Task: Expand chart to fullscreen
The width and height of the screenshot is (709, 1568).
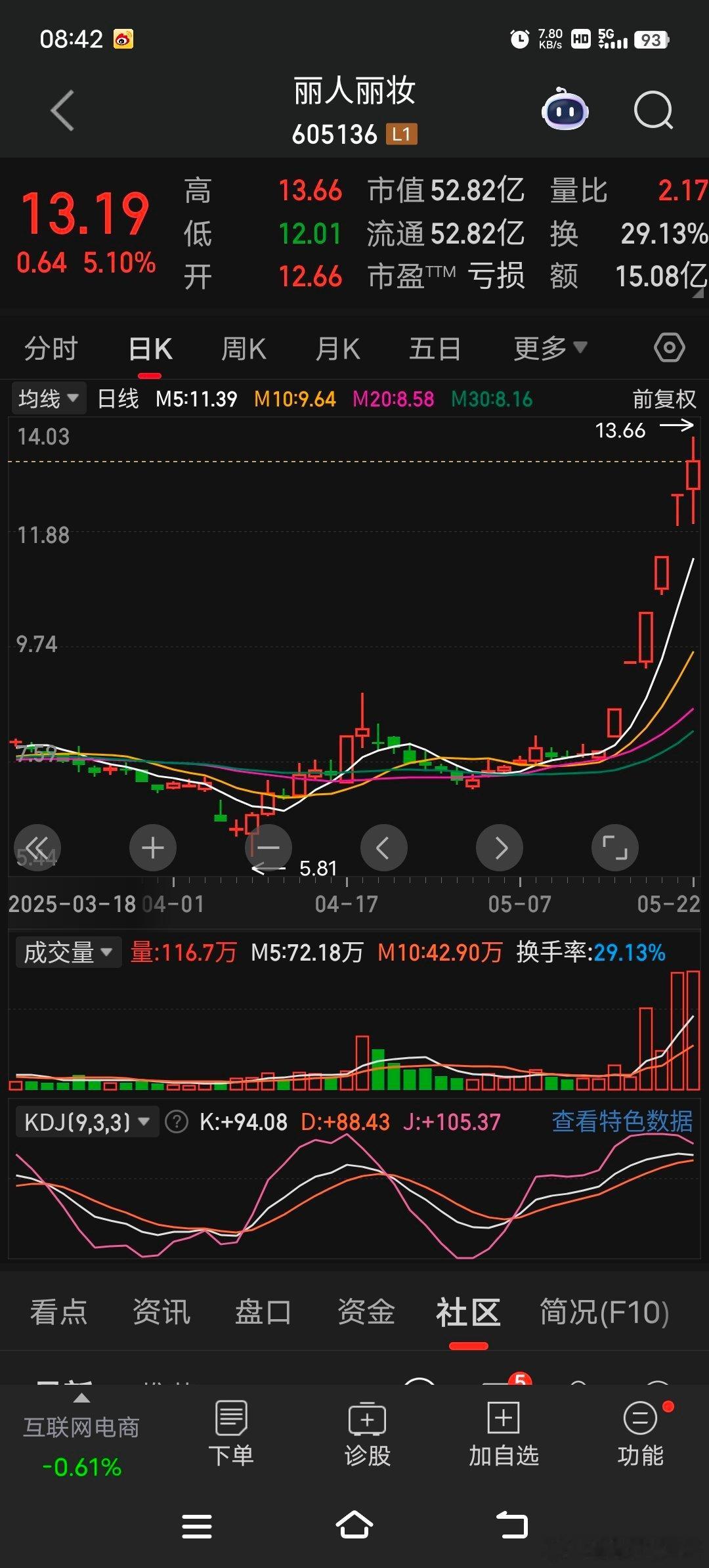Action: pyautogui.click(x=614, y=848)
